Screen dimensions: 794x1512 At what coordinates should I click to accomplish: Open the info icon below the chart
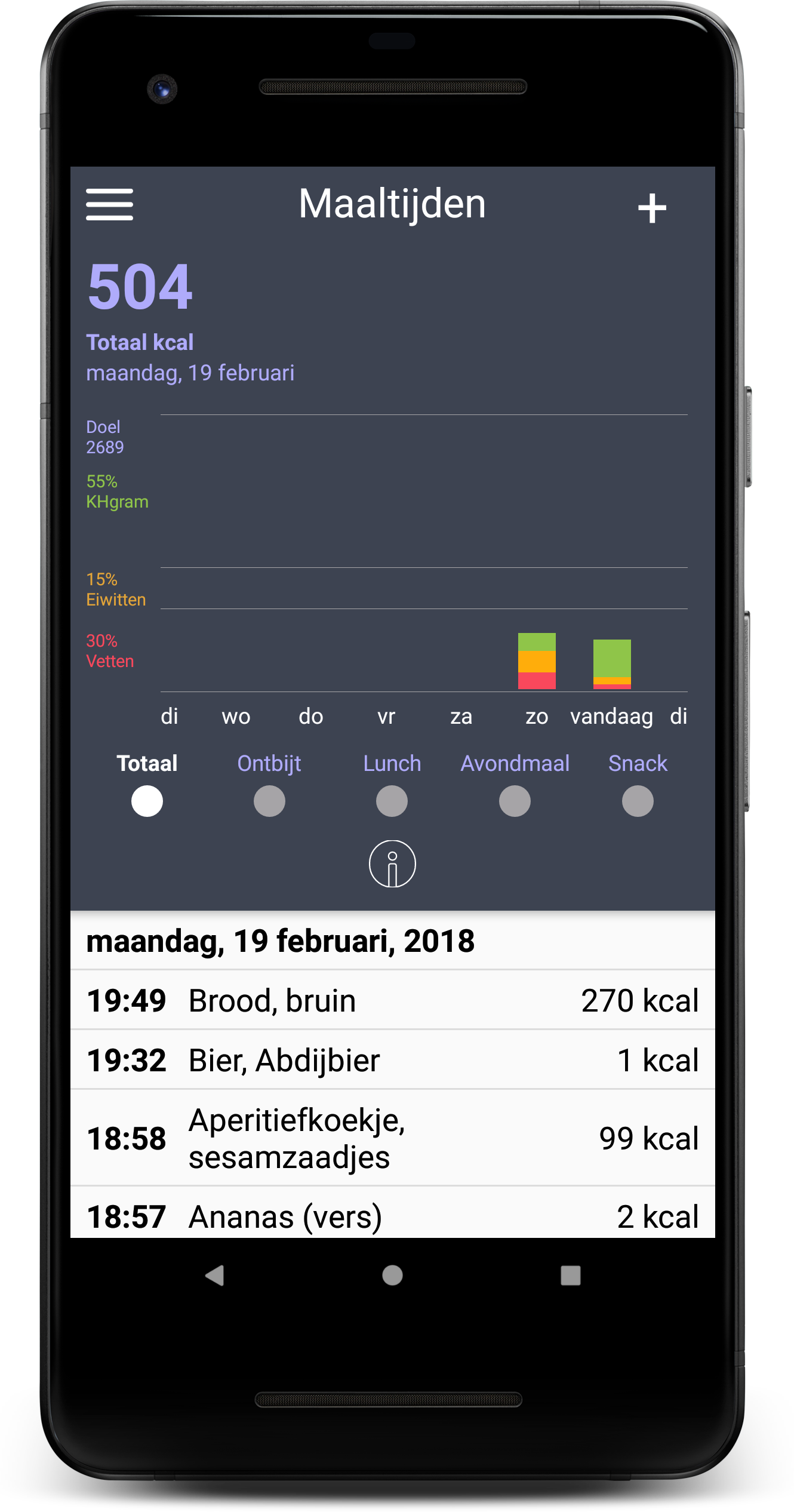point(392,863)
